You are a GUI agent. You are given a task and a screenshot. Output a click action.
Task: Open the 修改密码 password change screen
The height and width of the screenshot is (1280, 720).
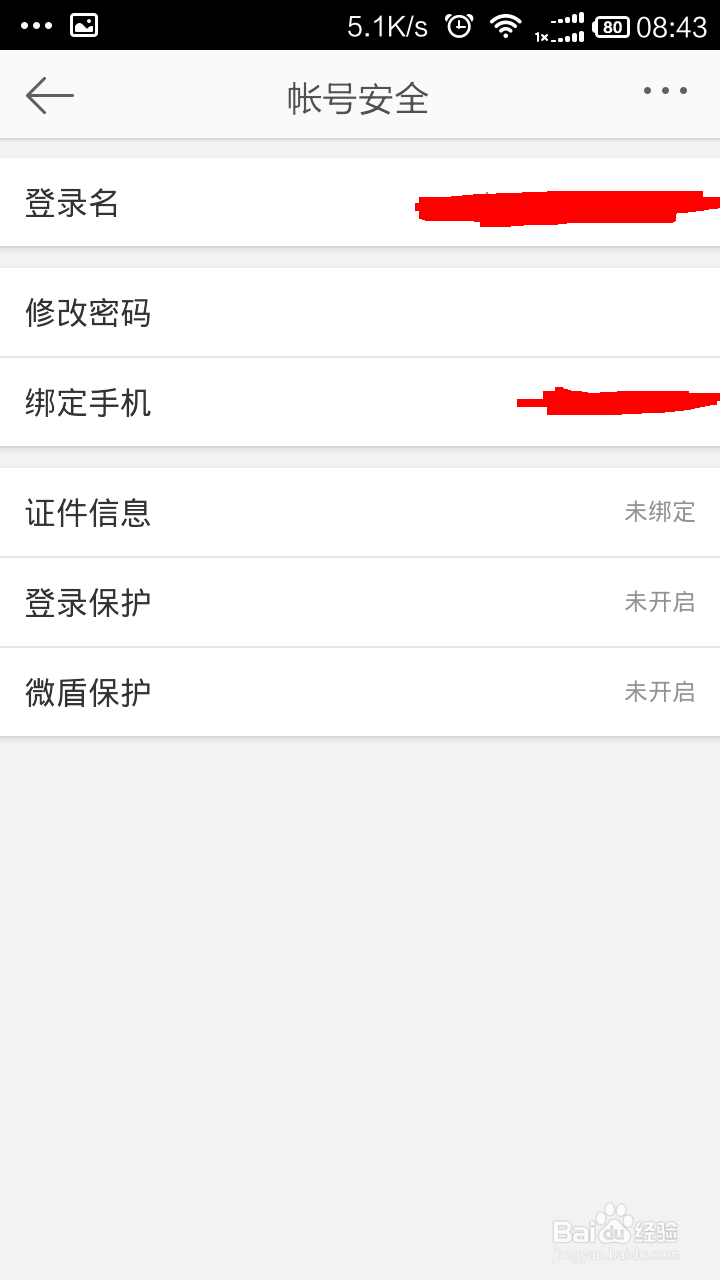pyautogui.click(x=360, y=312)
